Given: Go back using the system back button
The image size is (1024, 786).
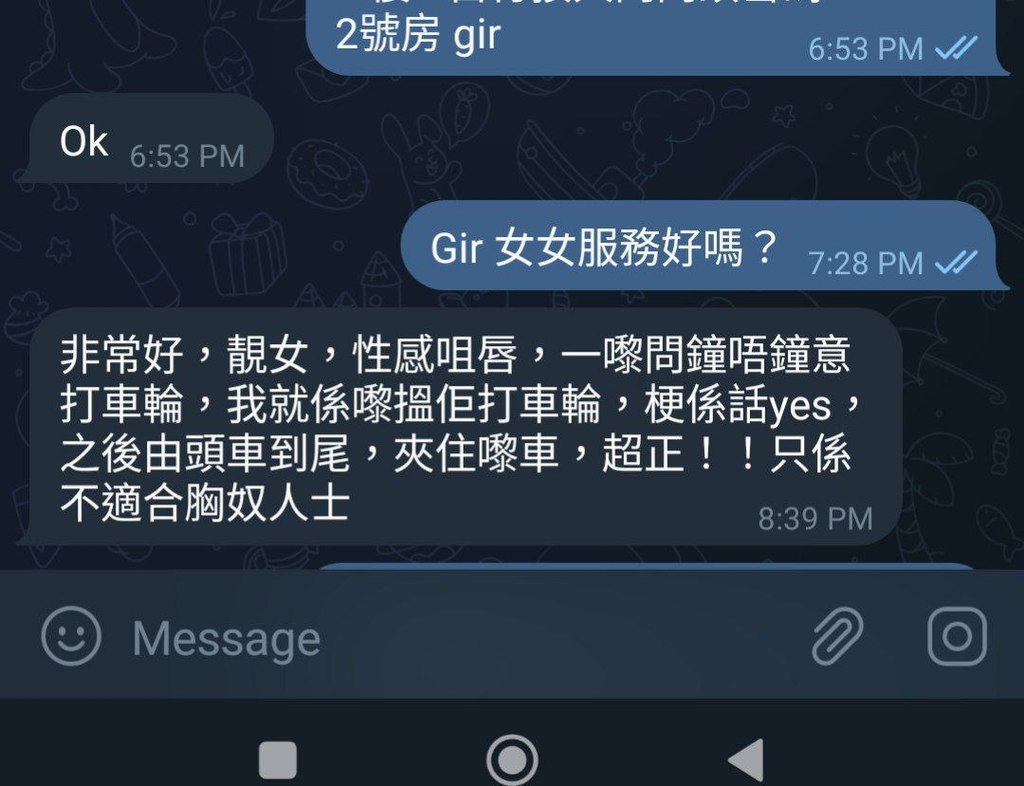Looking at the screenshot, I should point(747,760).
